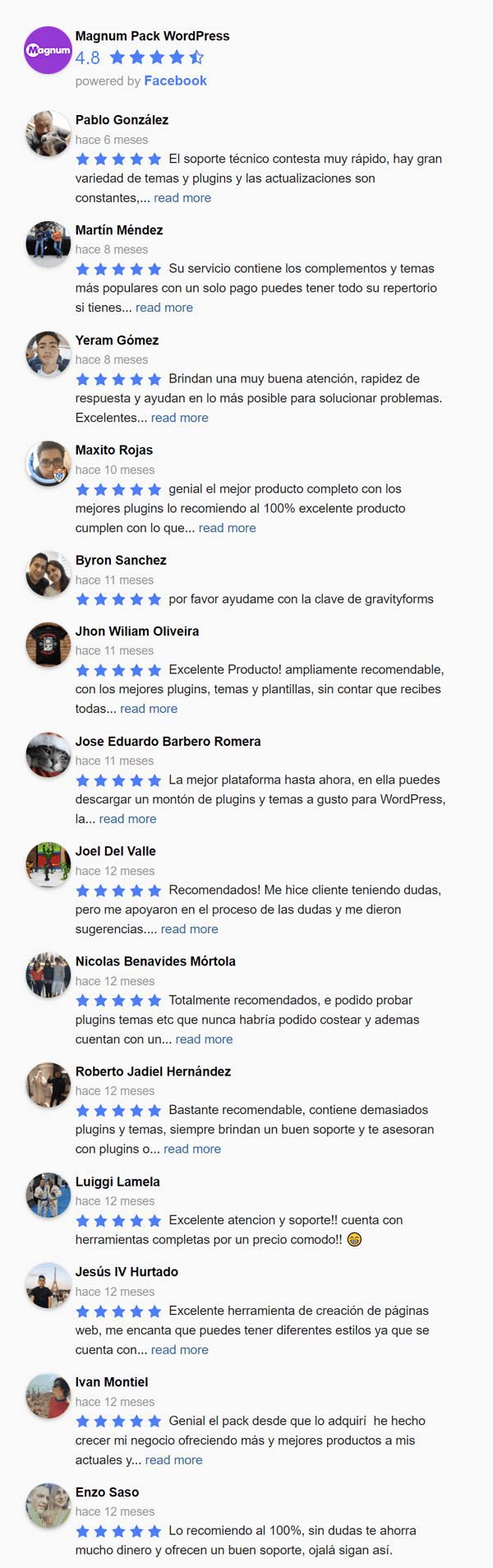Expand Jose Eduardo Barbero Romera's review
This screenshot has height=1568, width=493.
(127, 819)
